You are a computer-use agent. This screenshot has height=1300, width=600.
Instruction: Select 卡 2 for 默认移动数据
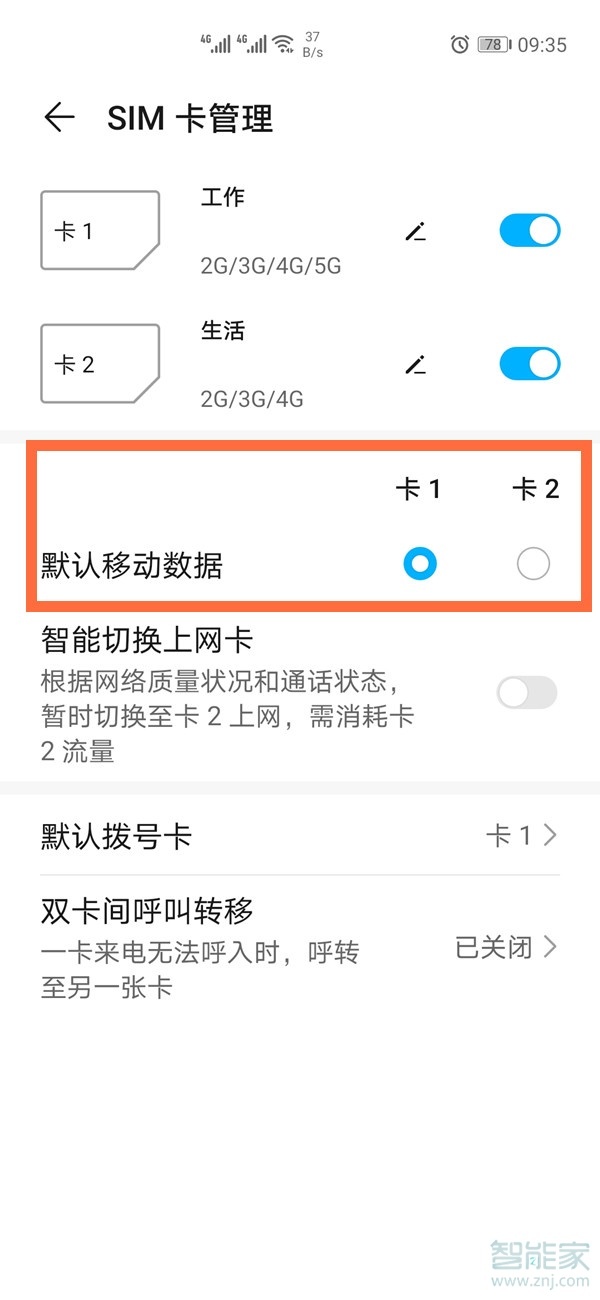coord(533,565)
